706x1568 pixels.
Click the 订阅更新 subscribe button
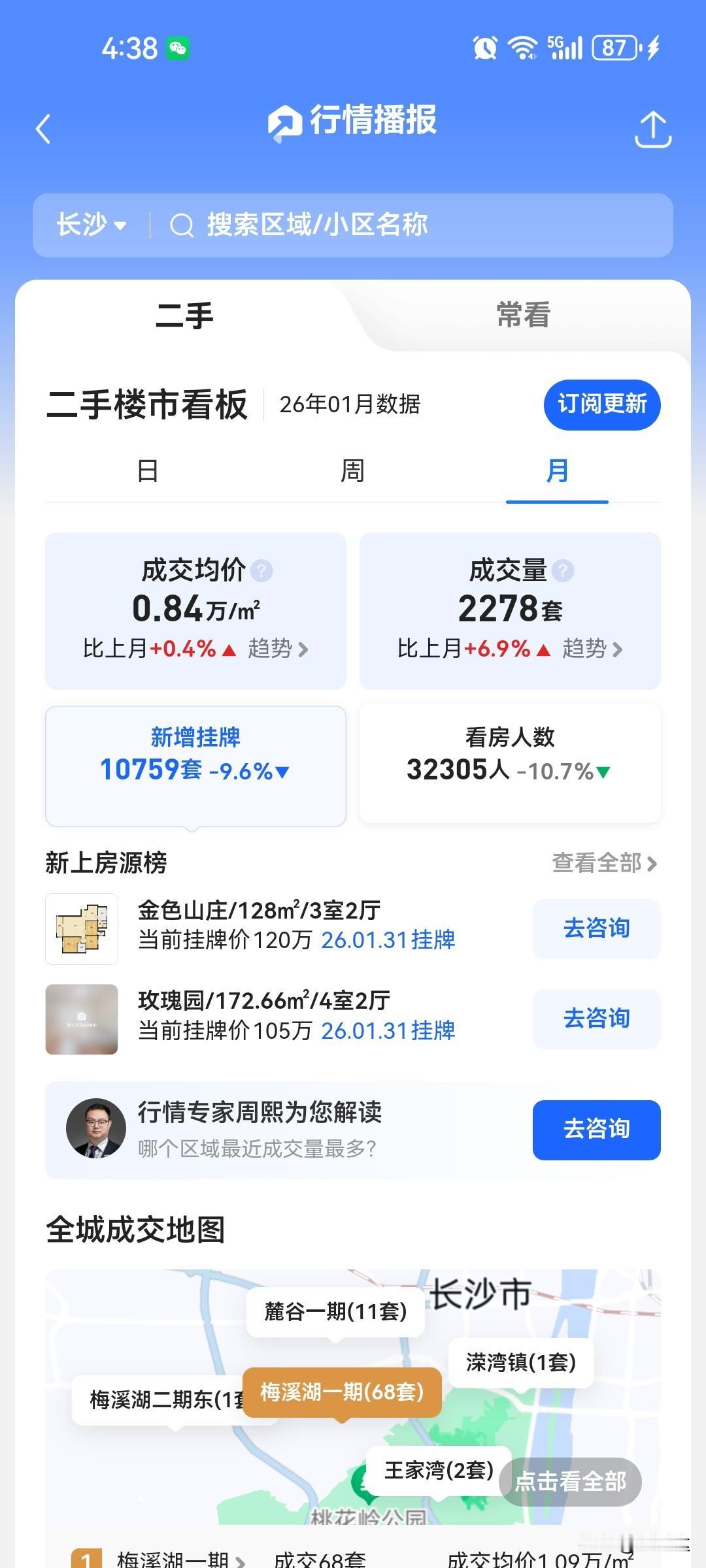click(x=601, y=404)
